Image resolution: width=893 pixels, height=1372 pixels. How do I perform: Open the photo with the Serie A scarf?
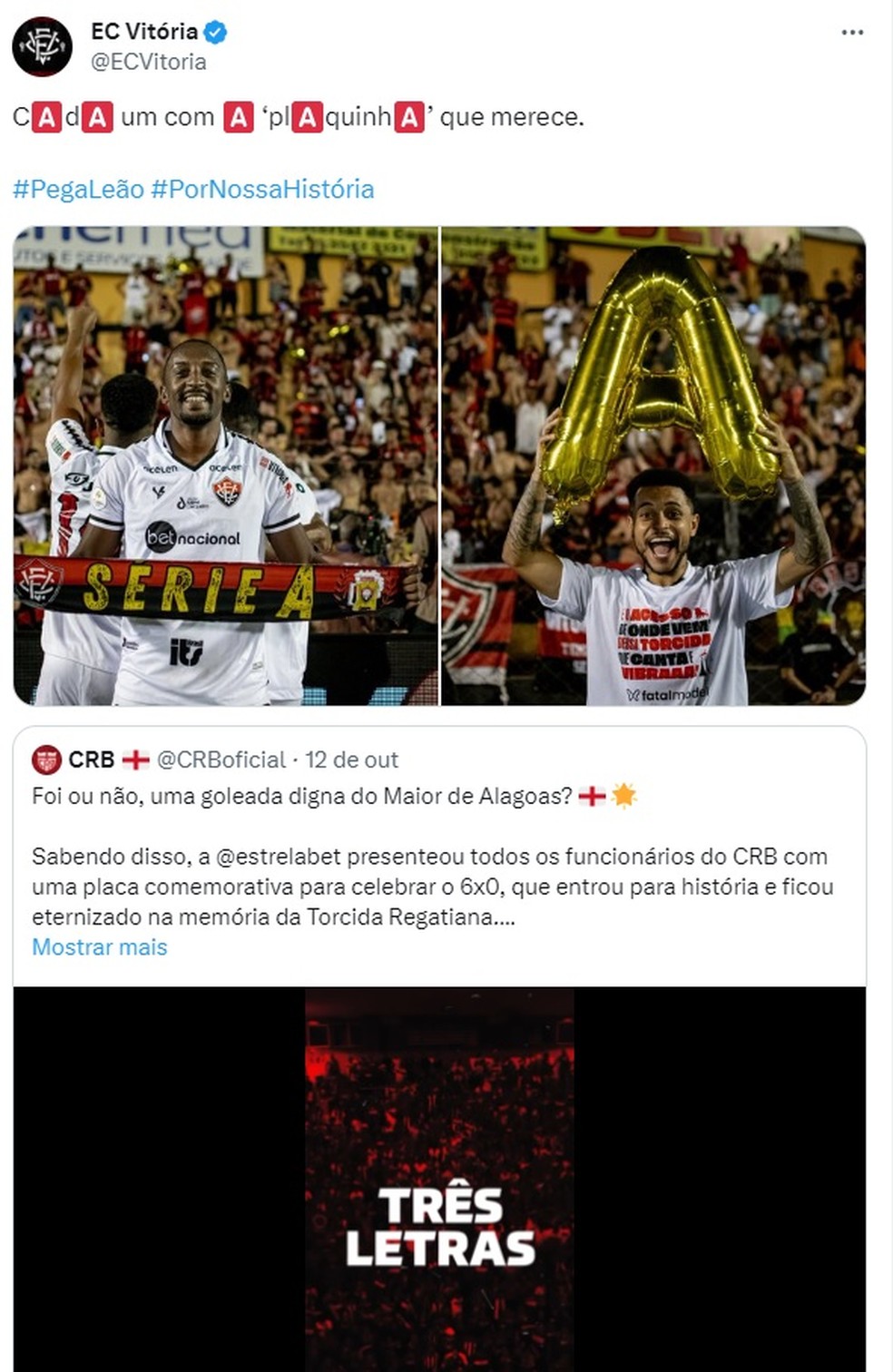click(x=225, y=465)
